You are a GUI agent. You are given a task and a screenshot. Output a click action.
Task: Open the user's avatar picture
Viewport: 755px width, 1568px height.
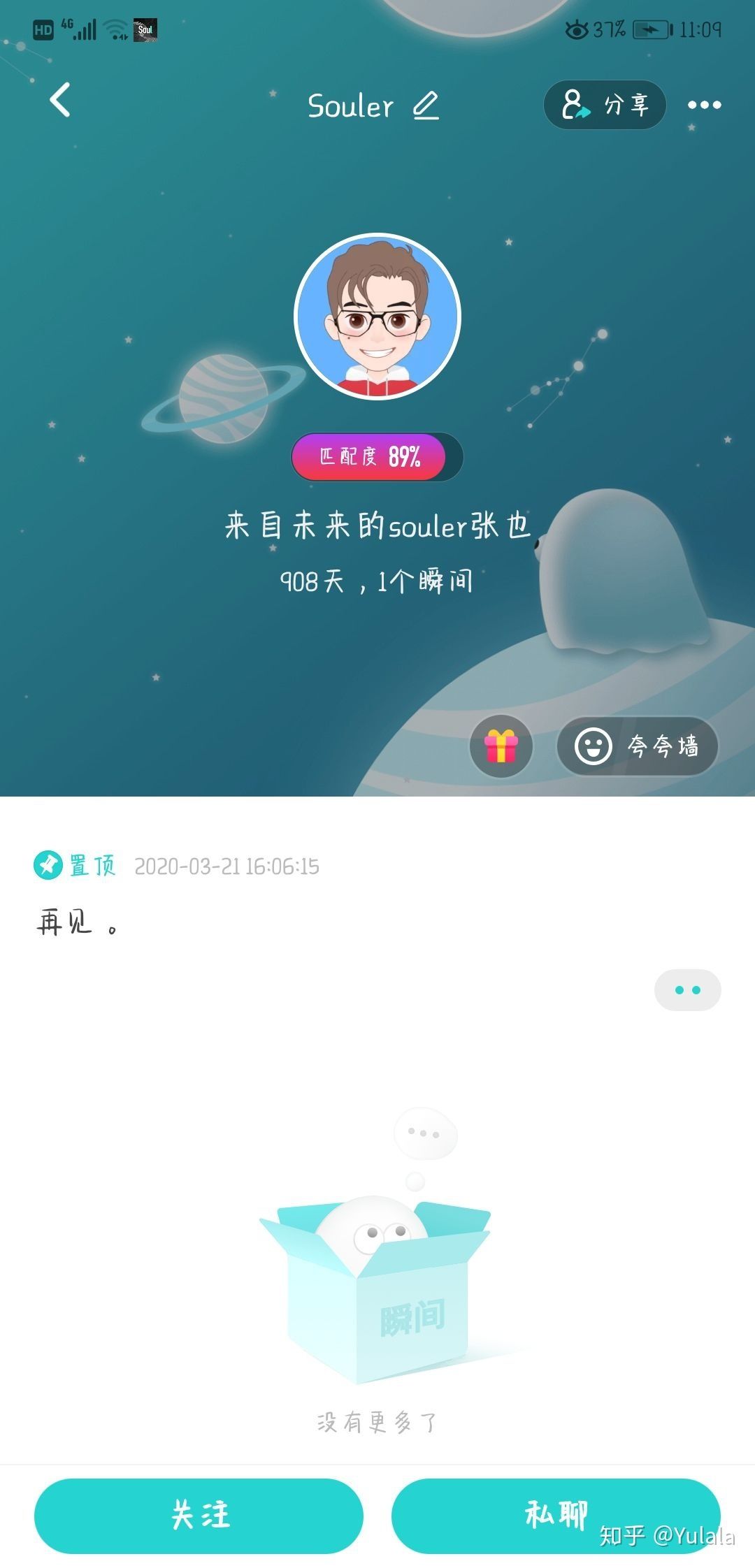tap(377, 317)
